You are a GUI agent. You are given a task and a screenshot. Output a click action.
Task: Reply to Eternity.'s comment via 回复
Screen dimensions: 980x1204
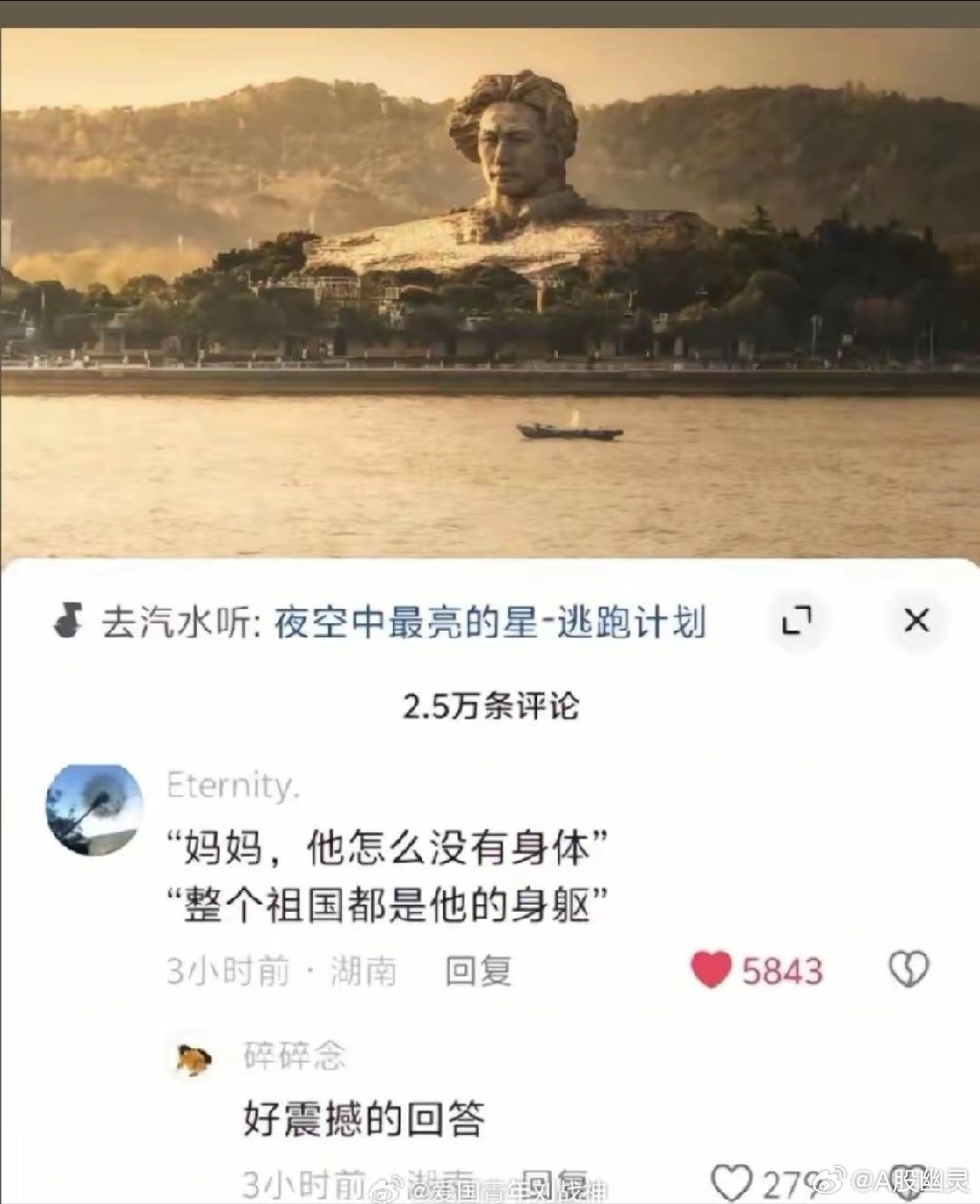pos(479,970)
